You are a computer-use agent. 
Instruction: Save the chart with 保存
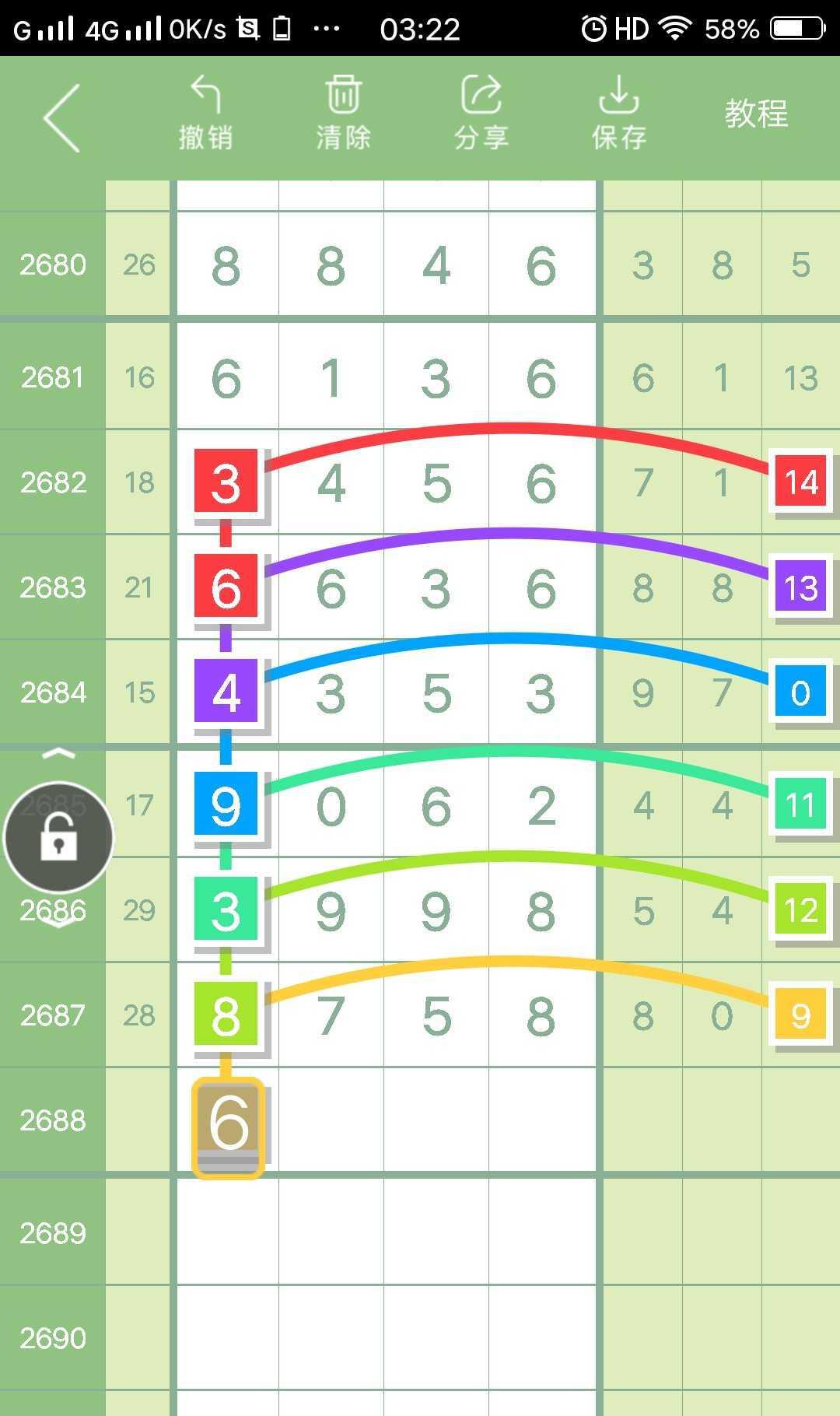pyautogui.click(x=619, y=114)
